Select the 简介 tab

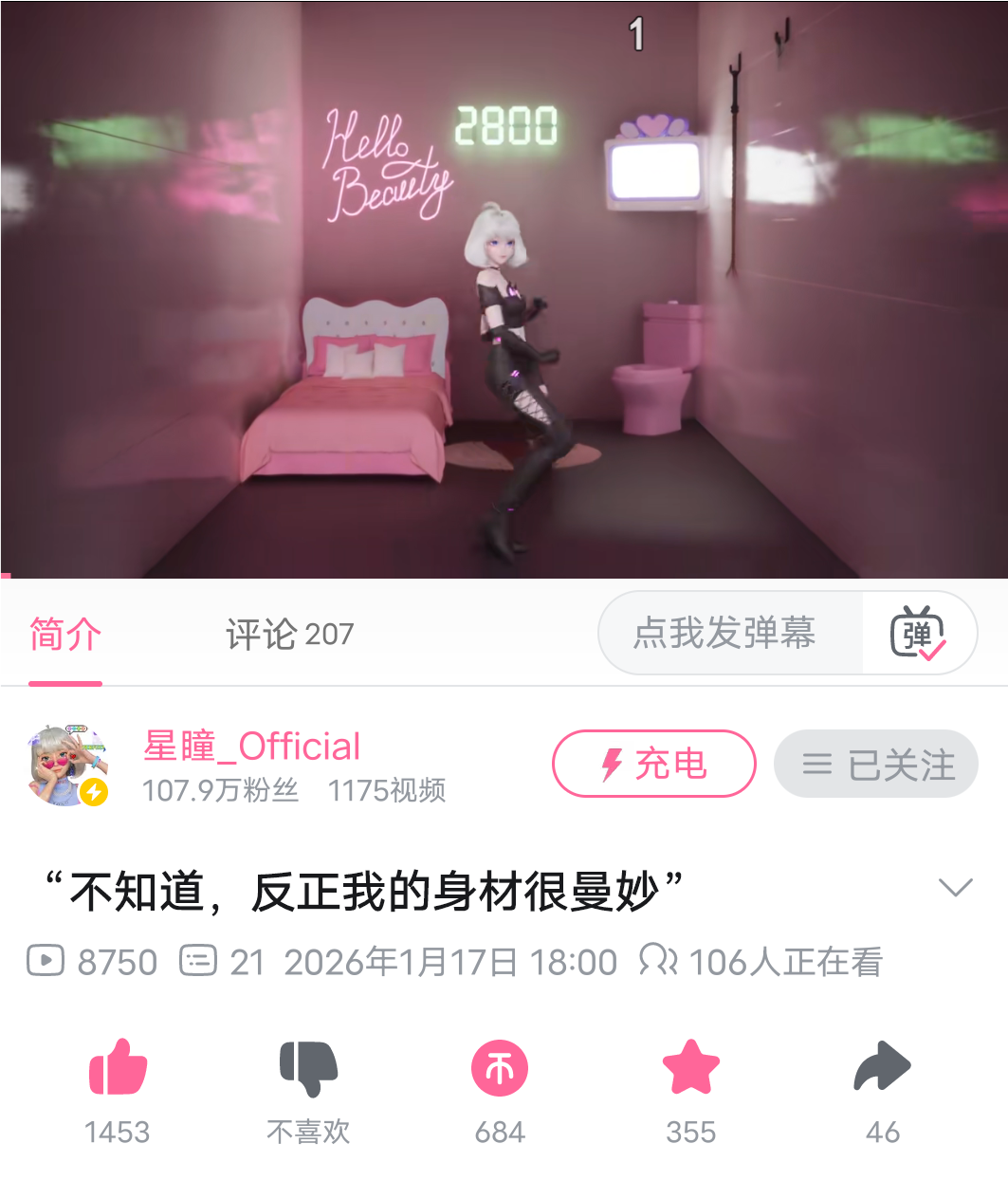64,634
